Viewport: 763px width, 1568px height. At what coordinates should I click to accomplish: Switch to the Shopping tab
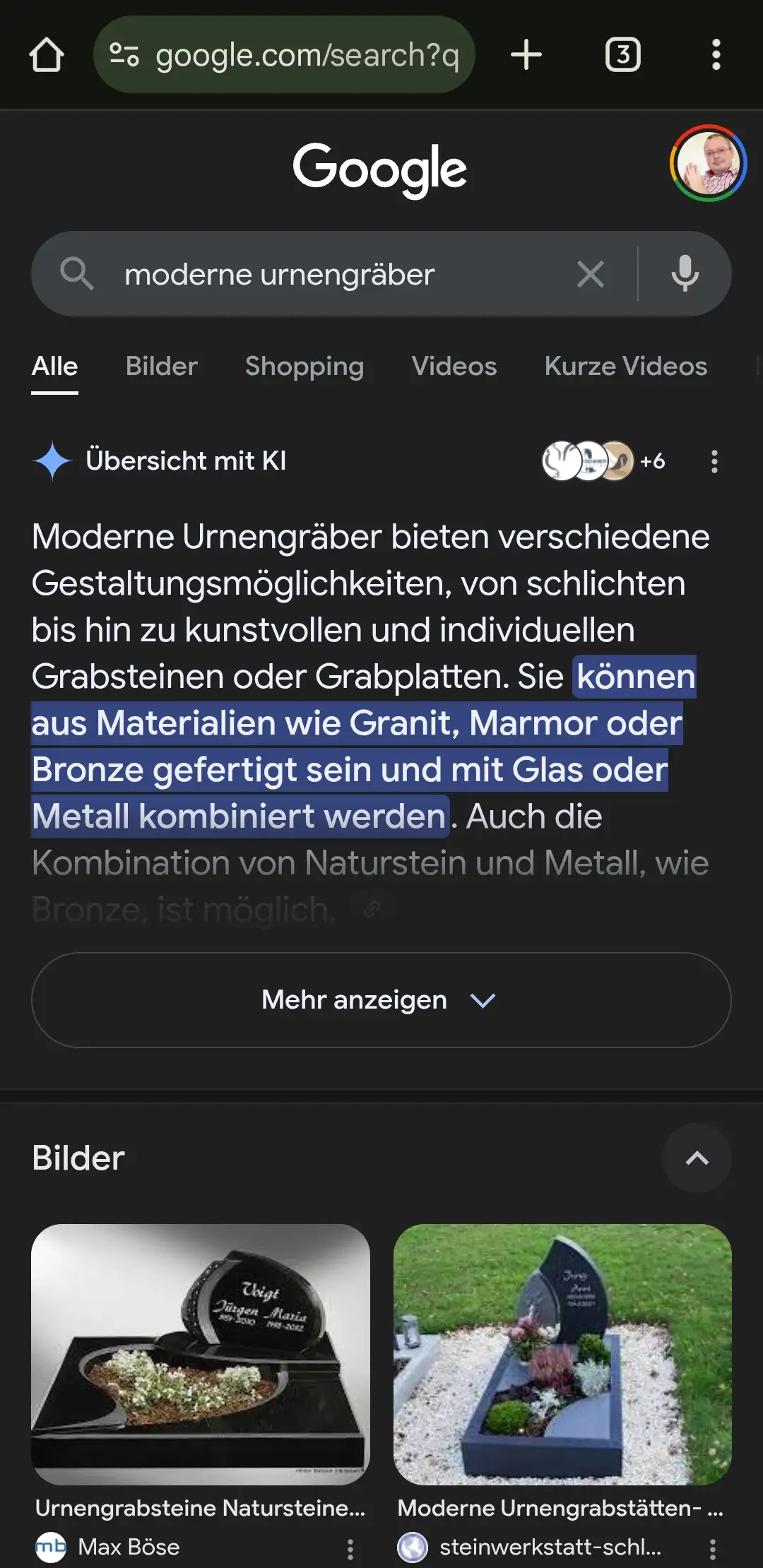click(x=304, y=367)
